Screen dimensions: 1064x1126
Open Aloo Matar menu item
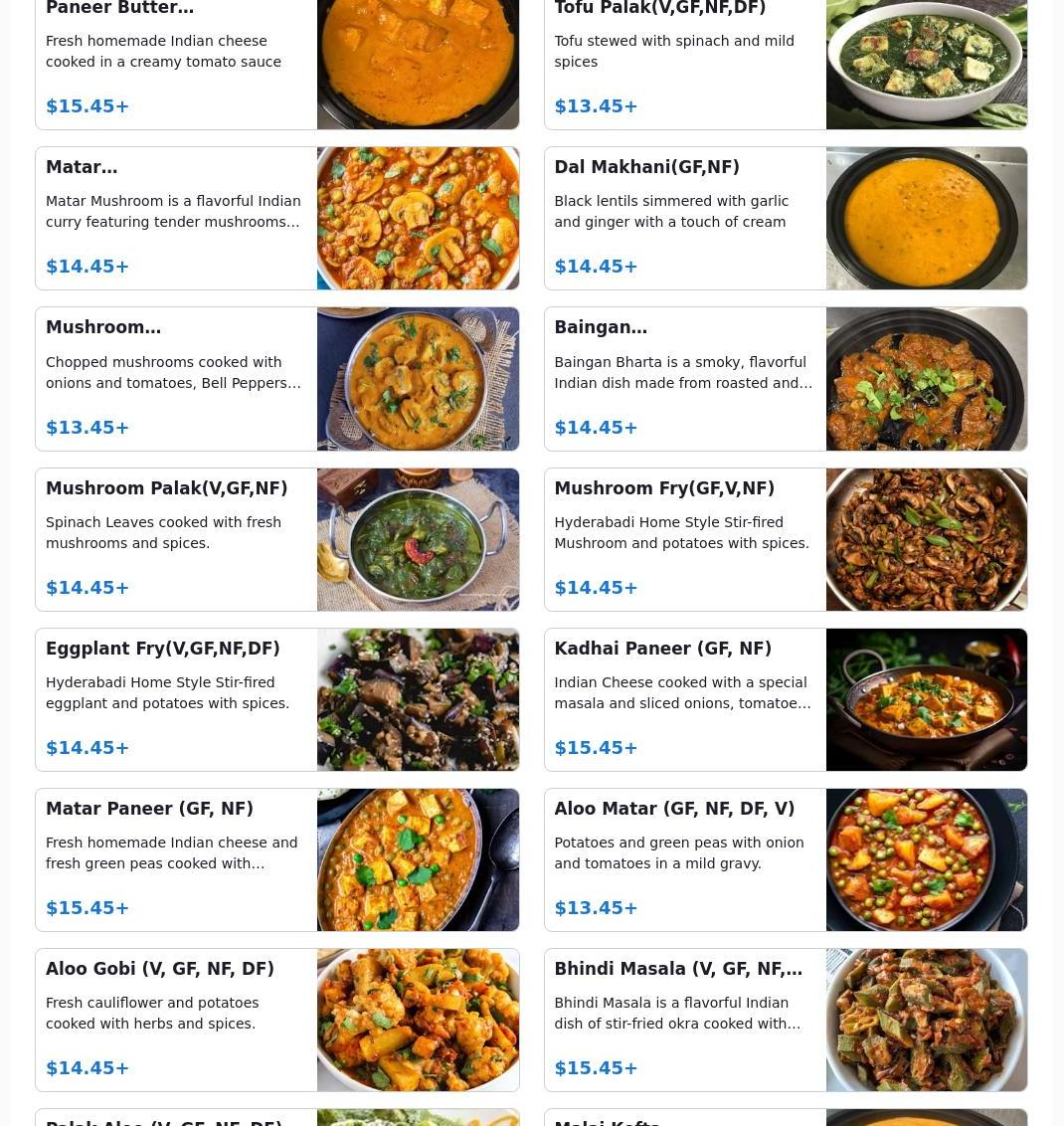coord(785,859)
